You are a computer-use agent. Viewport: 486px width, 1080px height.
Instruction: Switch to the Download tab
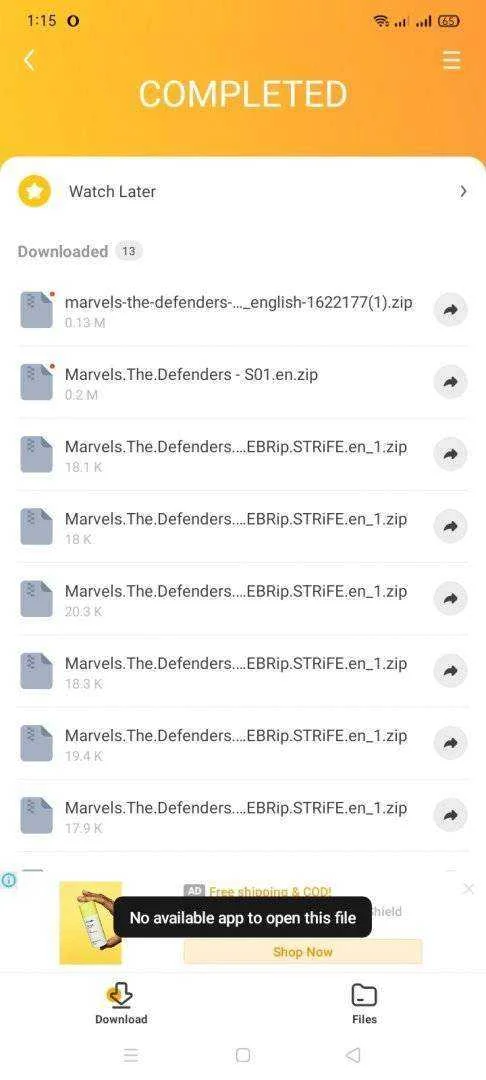click(x=121, y=1004)
